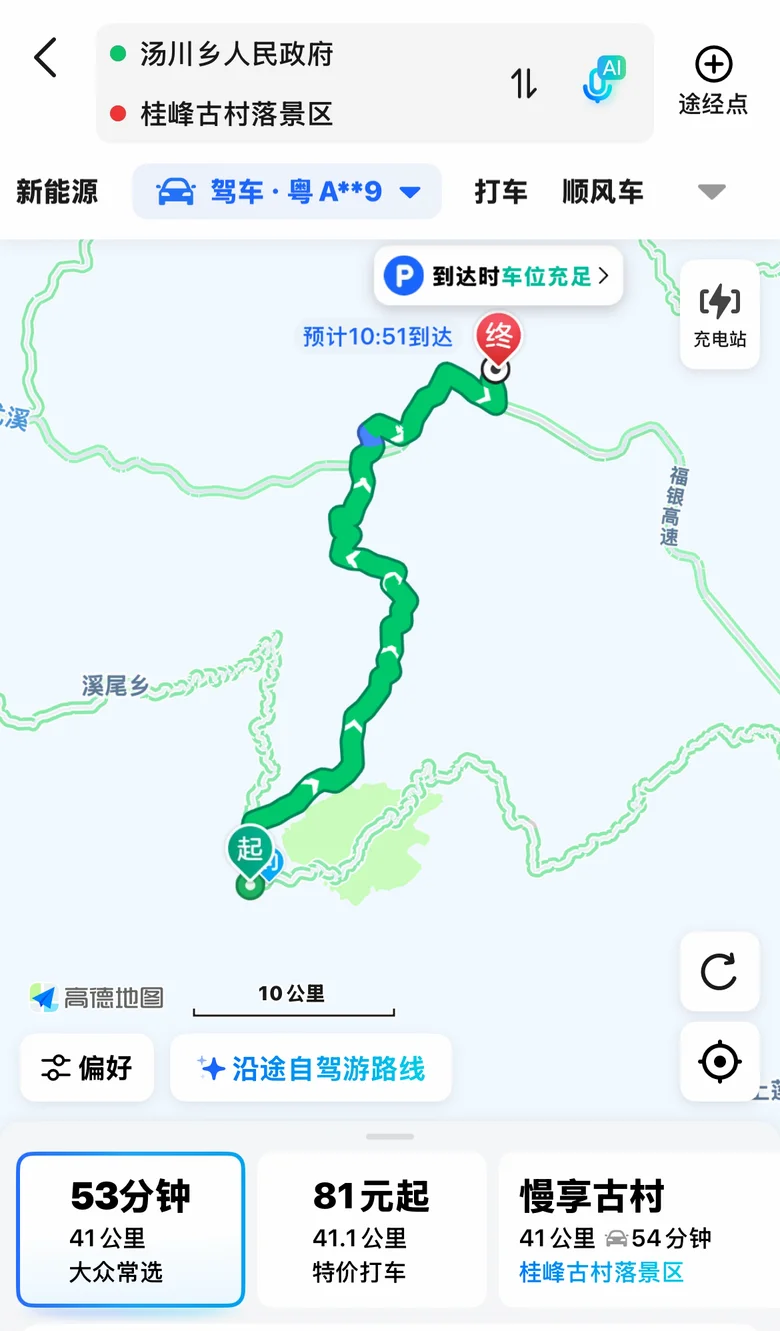Open the 驾车 vehicle plate dropdown

click(x=287, y=191)
